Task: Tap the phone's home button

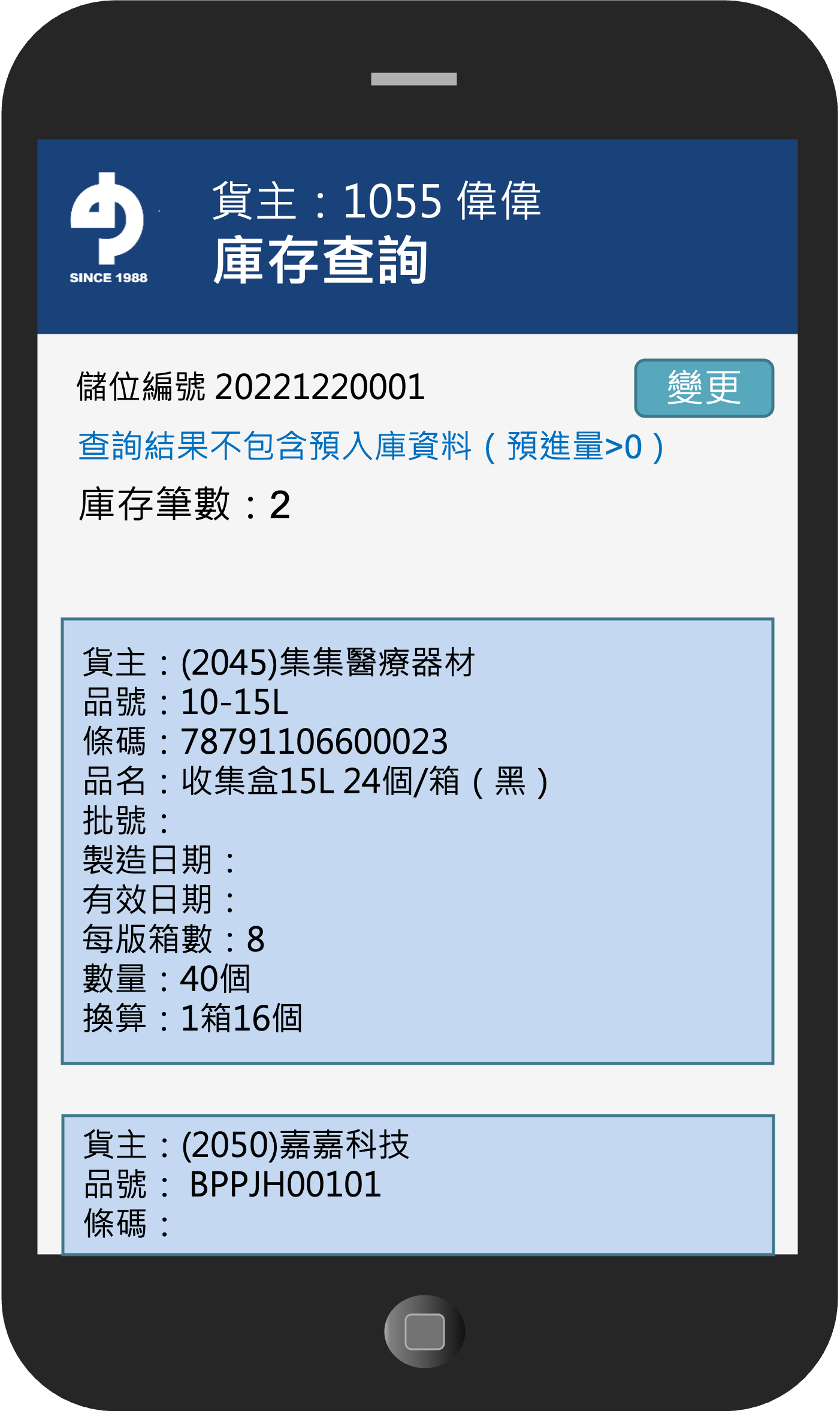Action: point(424,1331)
